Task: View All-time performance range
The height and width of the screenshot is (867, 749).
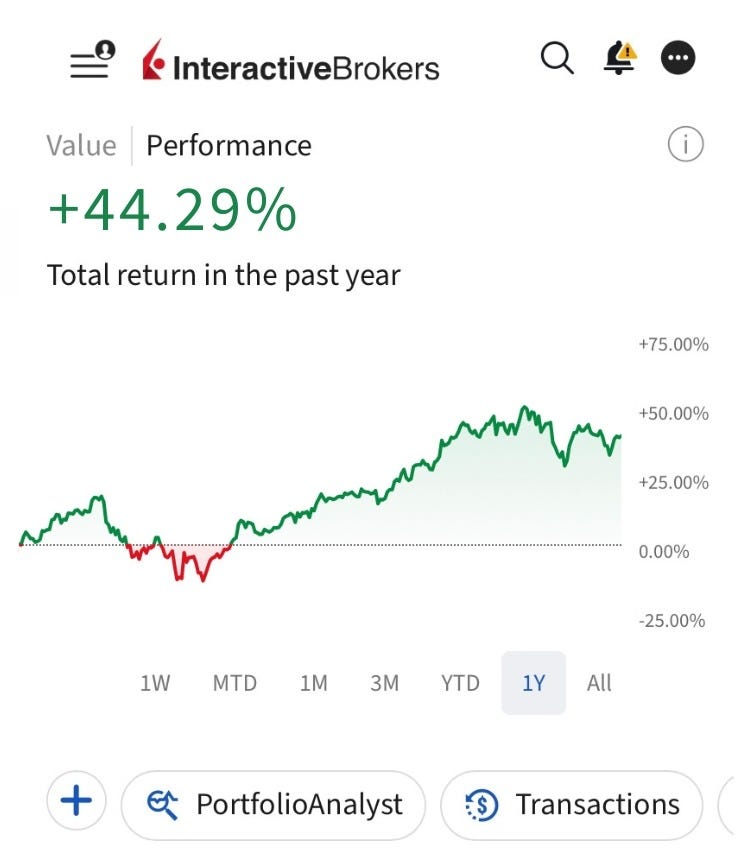Action: pos(599,684)
